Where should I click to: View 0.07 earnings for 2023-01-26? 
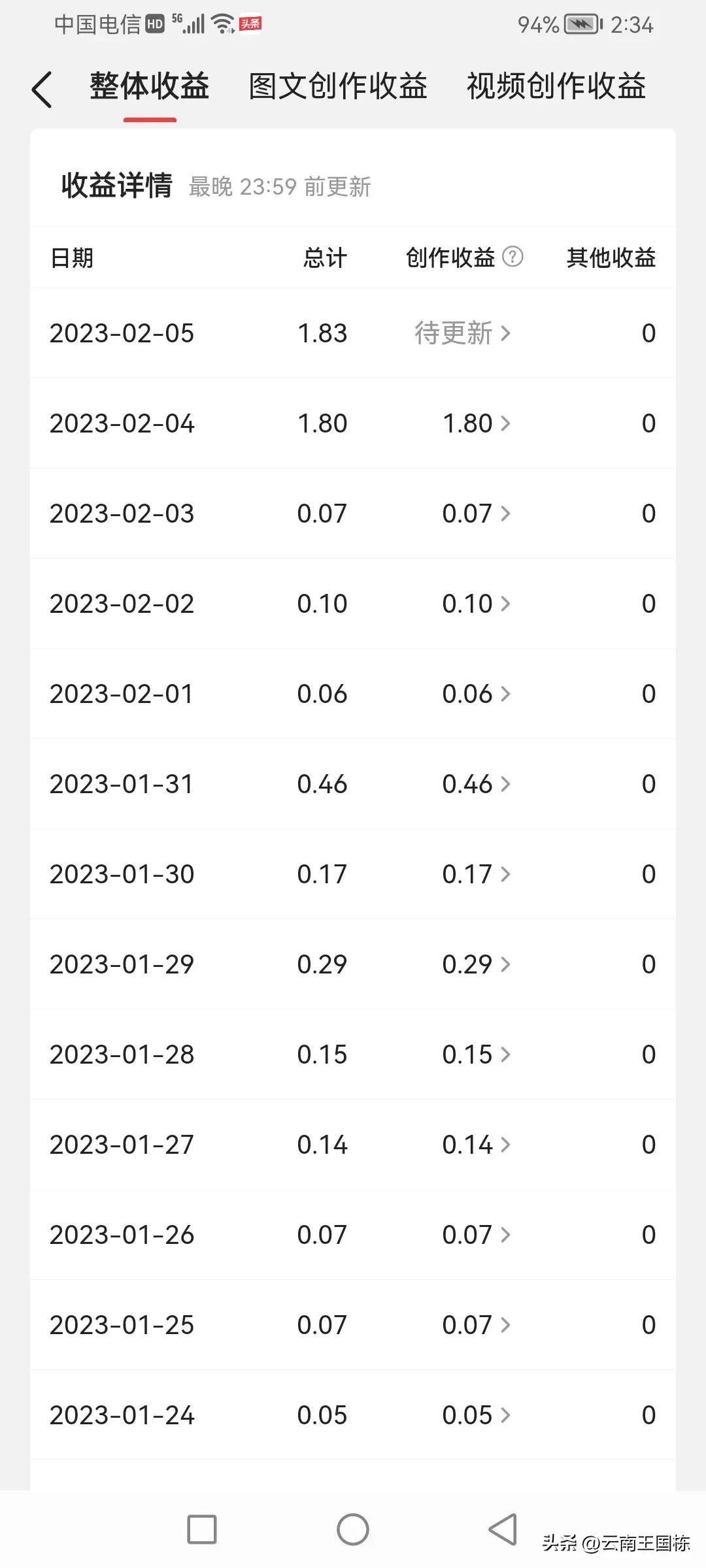tap(477, 1235)
